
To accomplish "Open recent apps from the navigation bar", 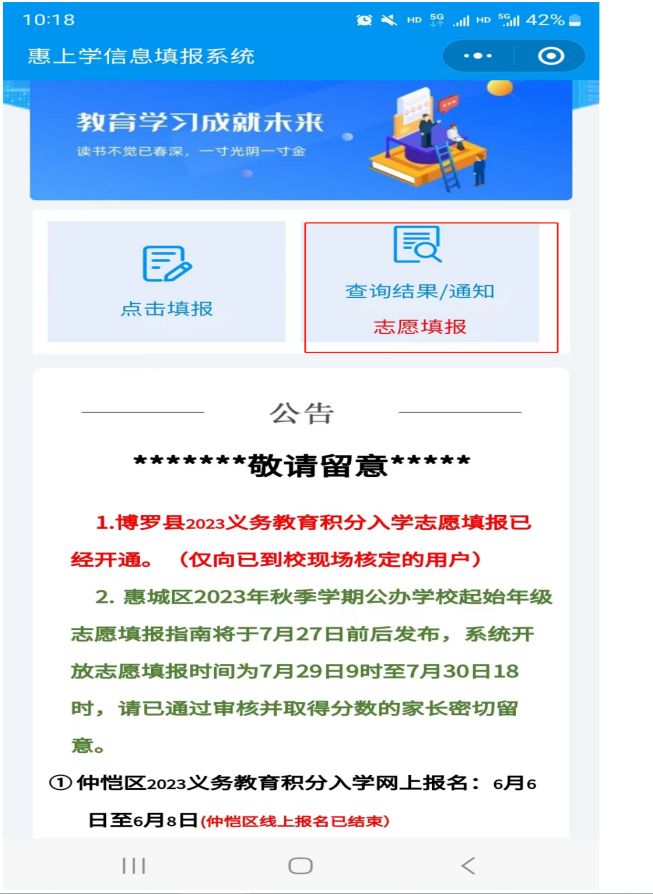I will click(133, 865).
